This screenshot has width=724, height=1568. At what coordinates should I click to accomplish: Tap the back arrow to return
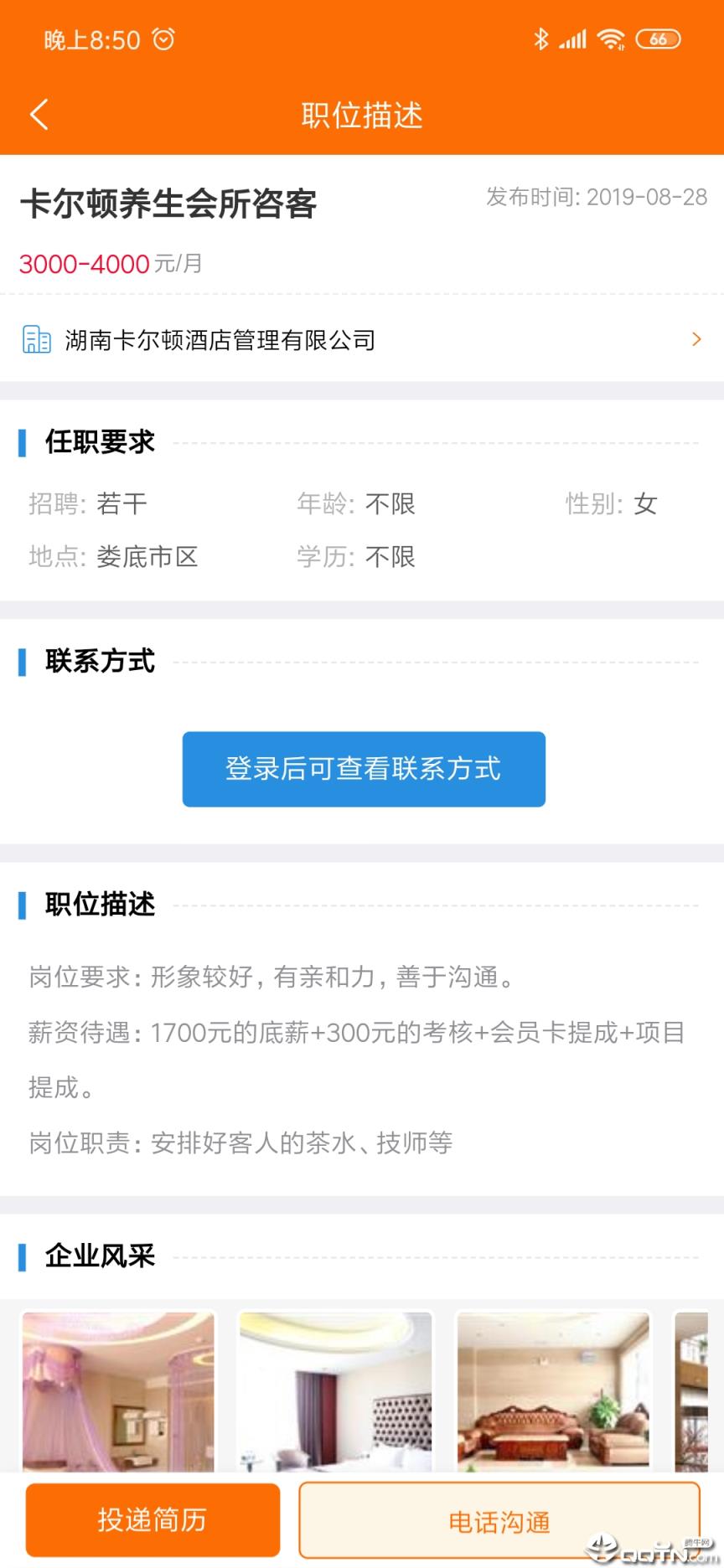pyautogui.click(x=39, y=114)
